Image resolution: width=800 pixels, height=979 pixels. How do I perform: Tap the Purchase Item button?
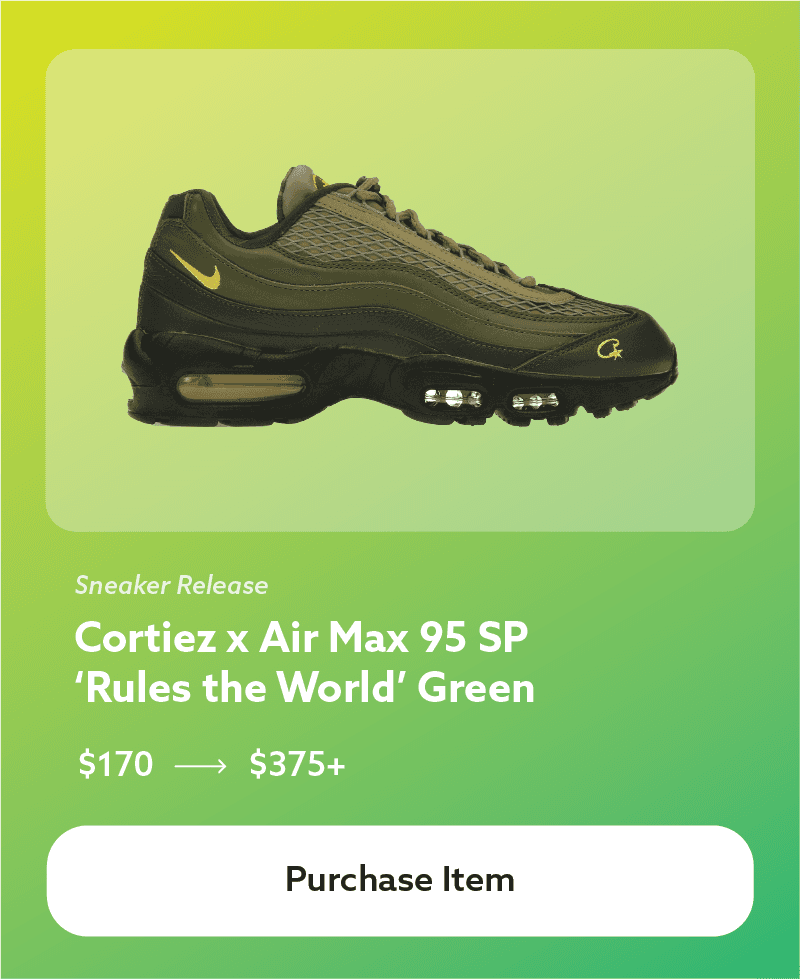point(400,880)
